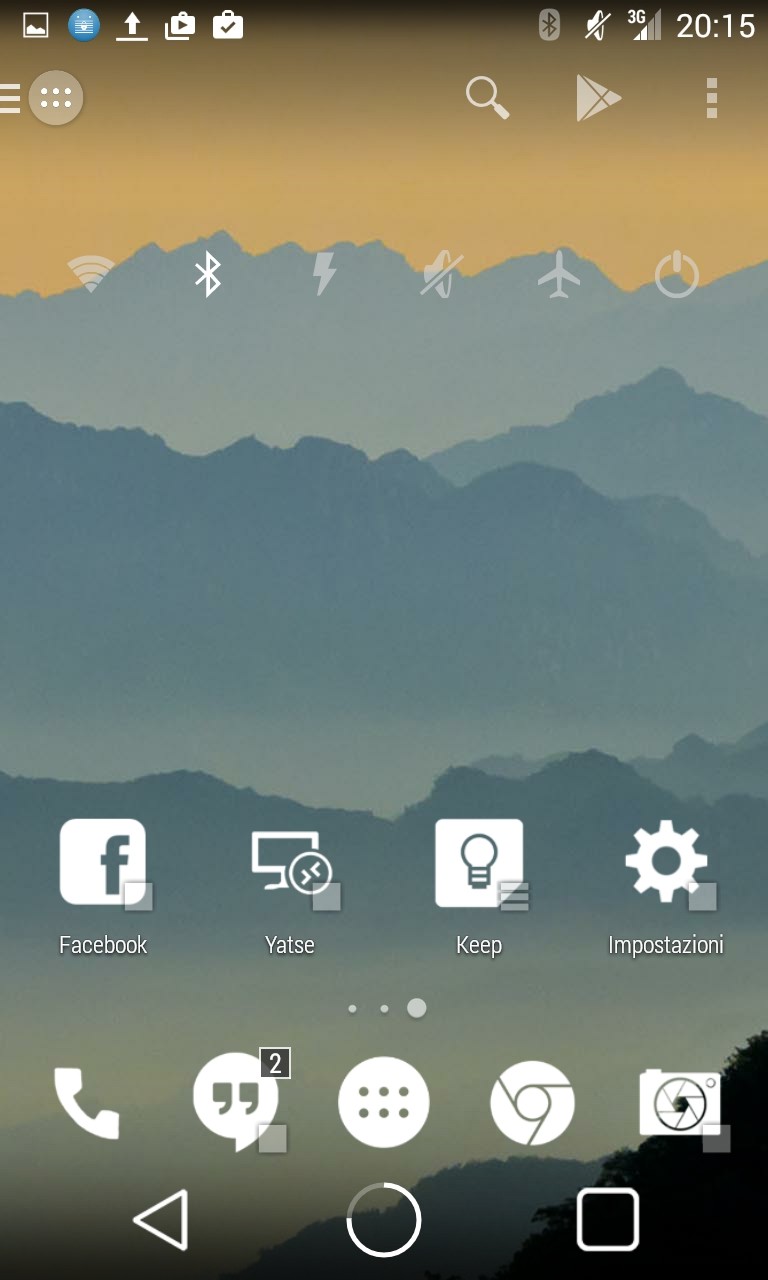Go back with the navigation bar
The image size is (768, 1280).
click(x=162, y=1219)
